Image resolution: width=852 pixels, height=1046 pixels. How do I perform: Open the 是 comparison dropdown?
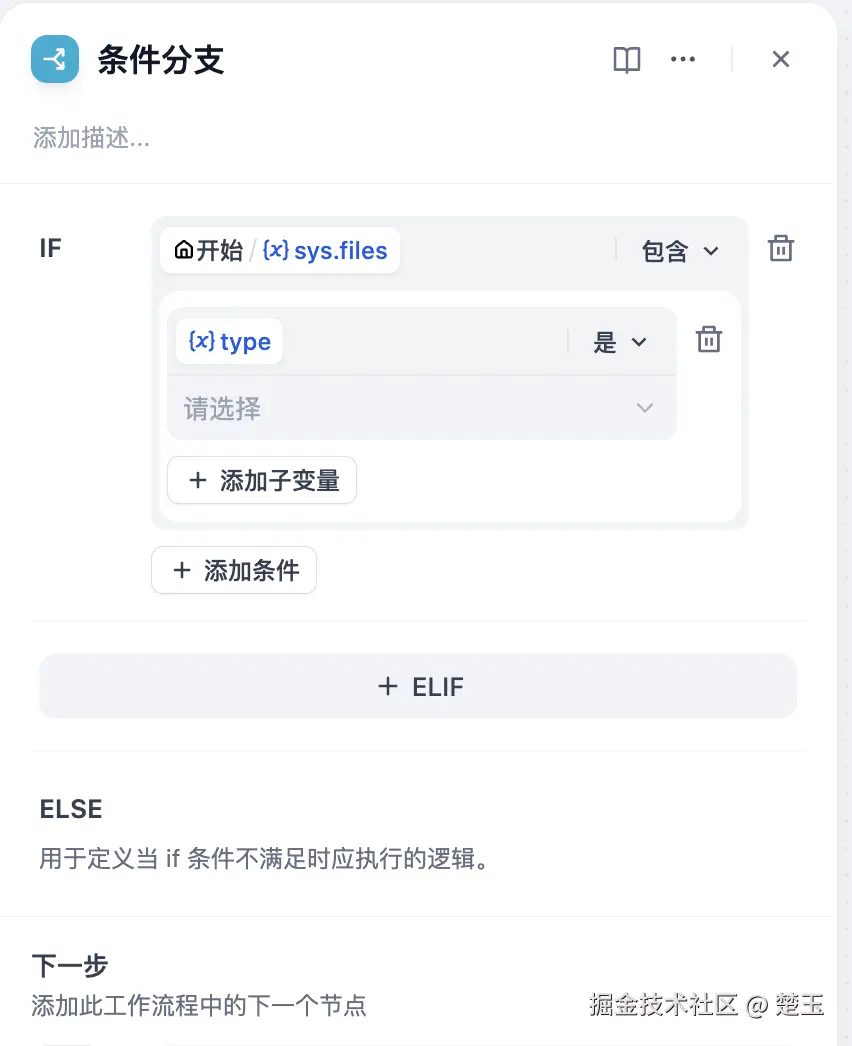pos(620,343)
